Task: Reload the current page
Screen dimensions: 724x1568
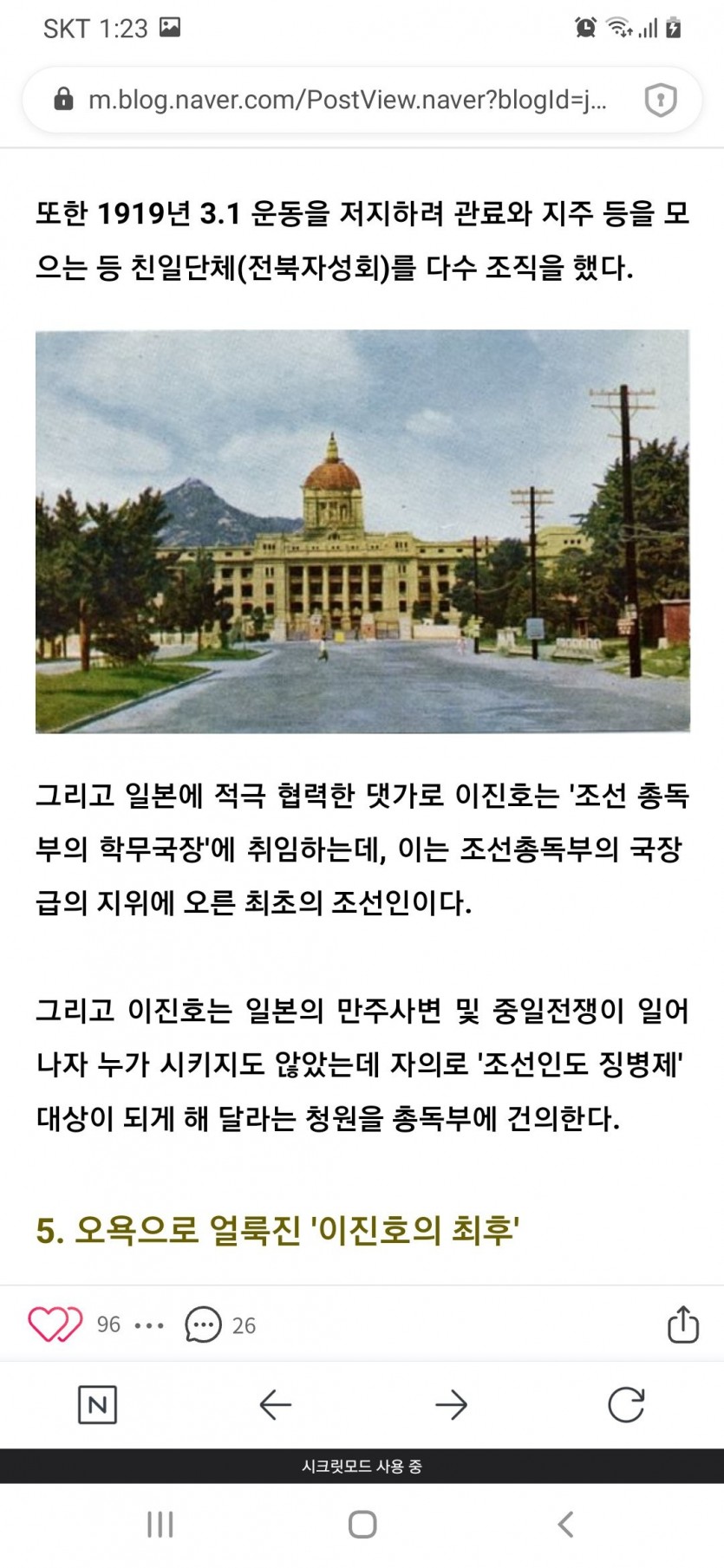Action: (x=626, y=1405)
